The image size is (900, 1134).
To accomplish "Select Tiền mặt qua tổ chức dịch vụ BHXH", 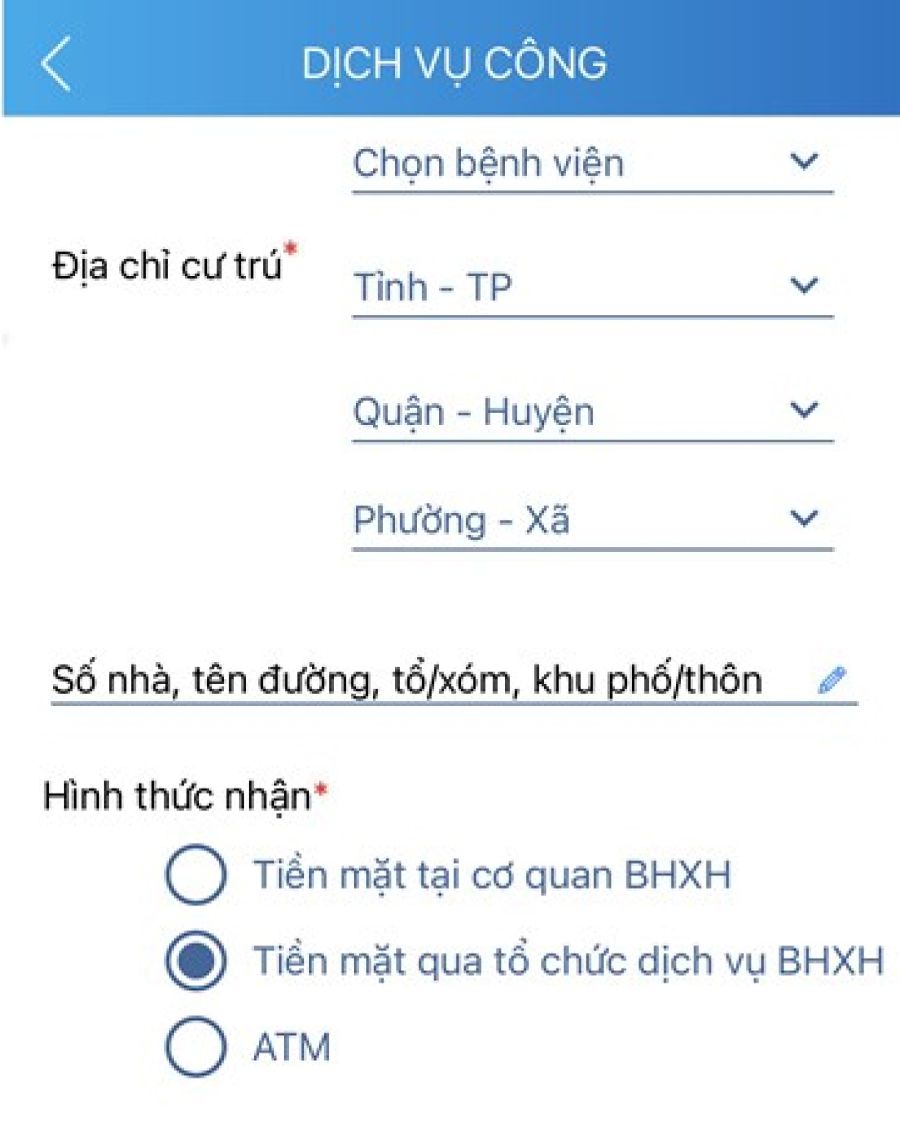I will (195, 962).
